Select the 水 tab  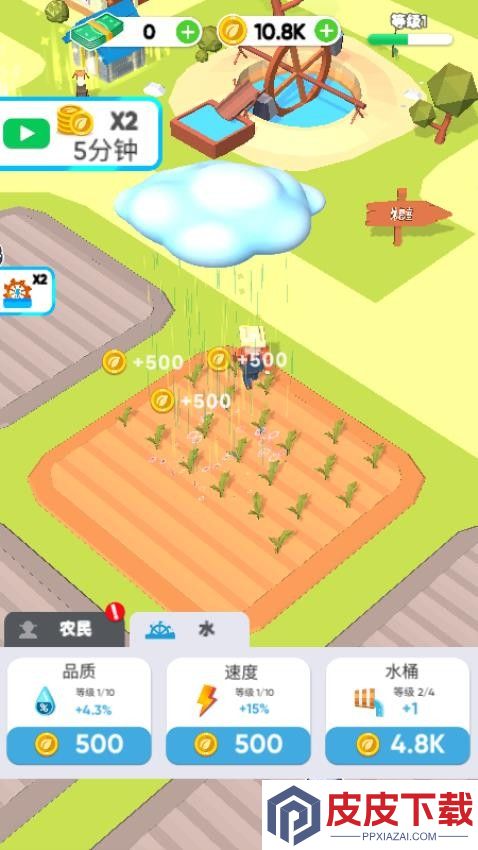(190, 629)
